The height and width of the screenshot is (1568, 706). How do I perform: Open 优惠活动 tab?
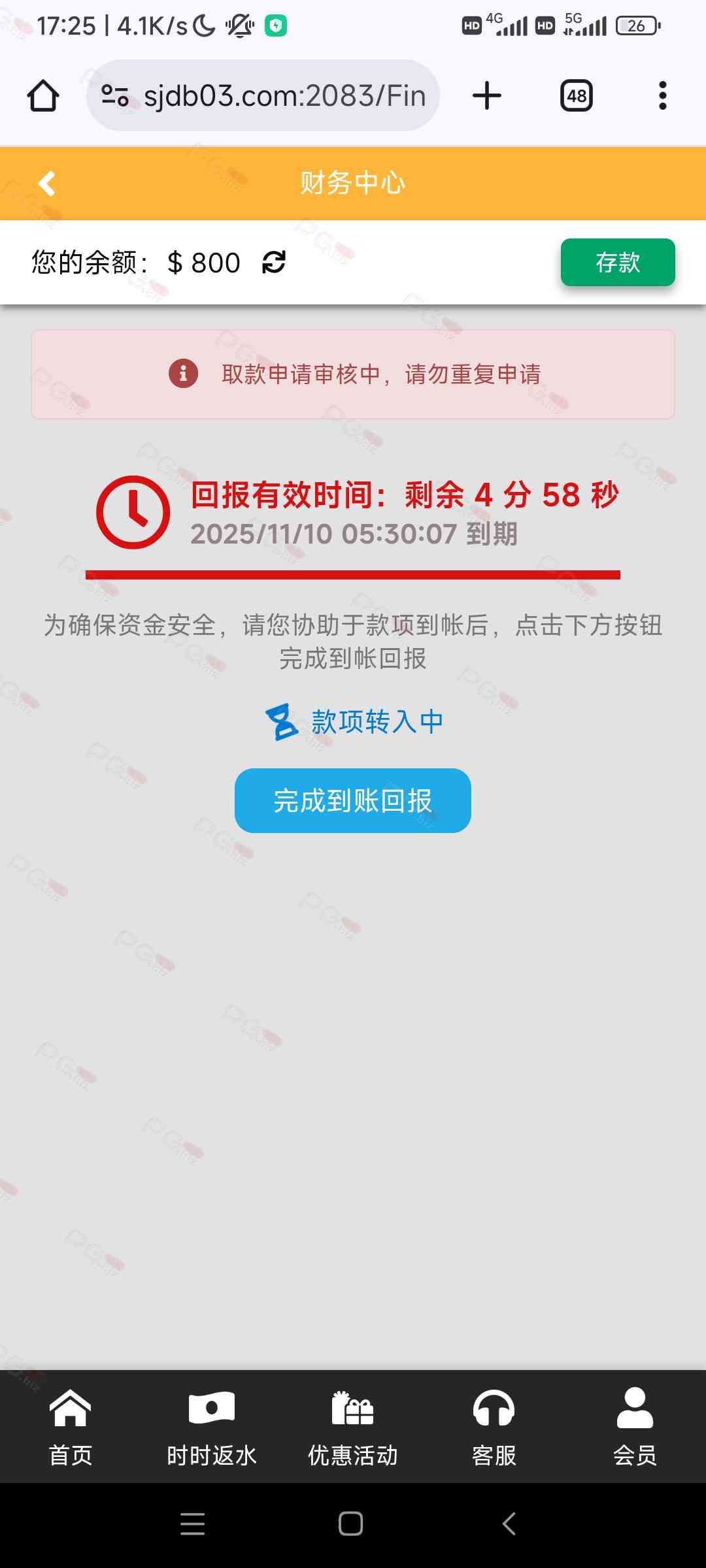click(352, 1426)
